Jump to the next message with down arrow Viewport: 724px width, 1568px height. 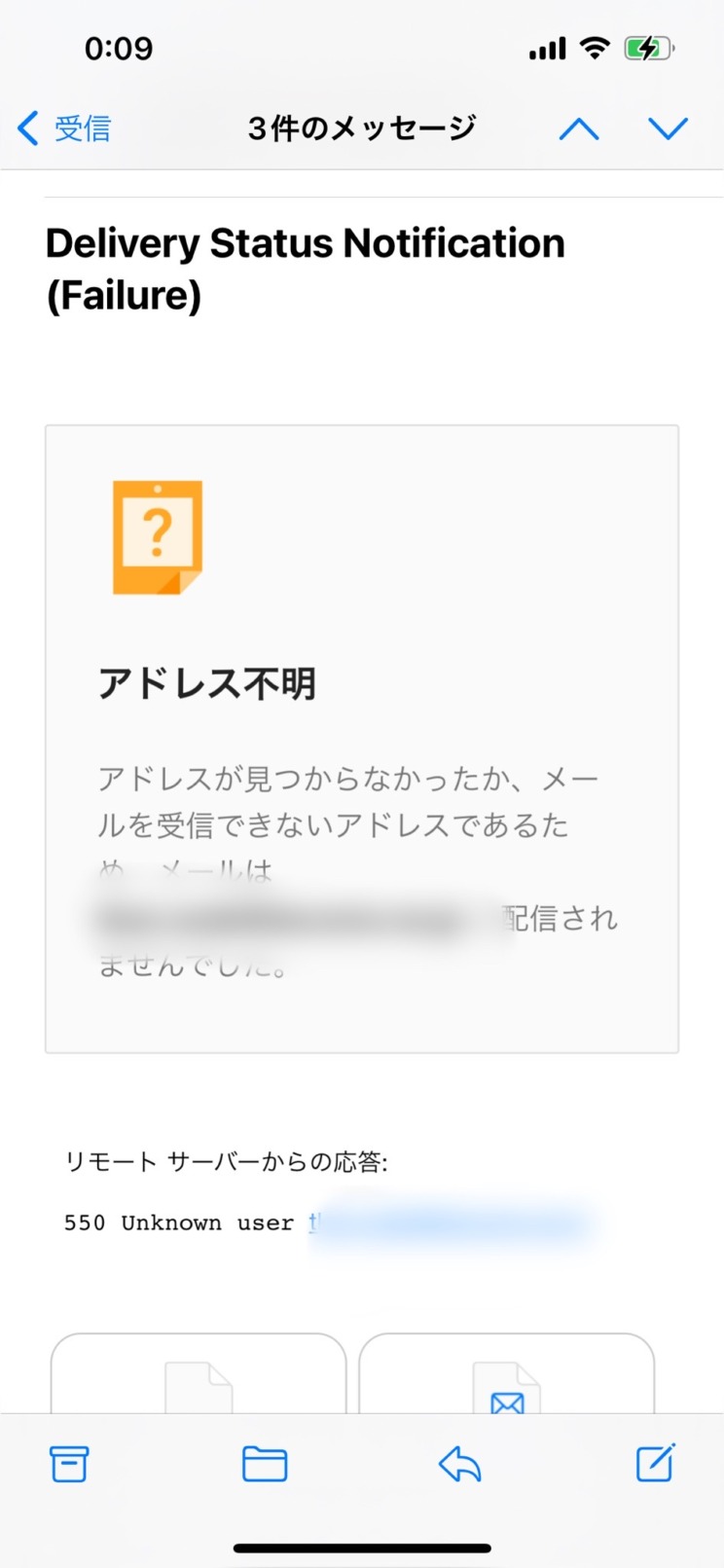tap(668, 128)
